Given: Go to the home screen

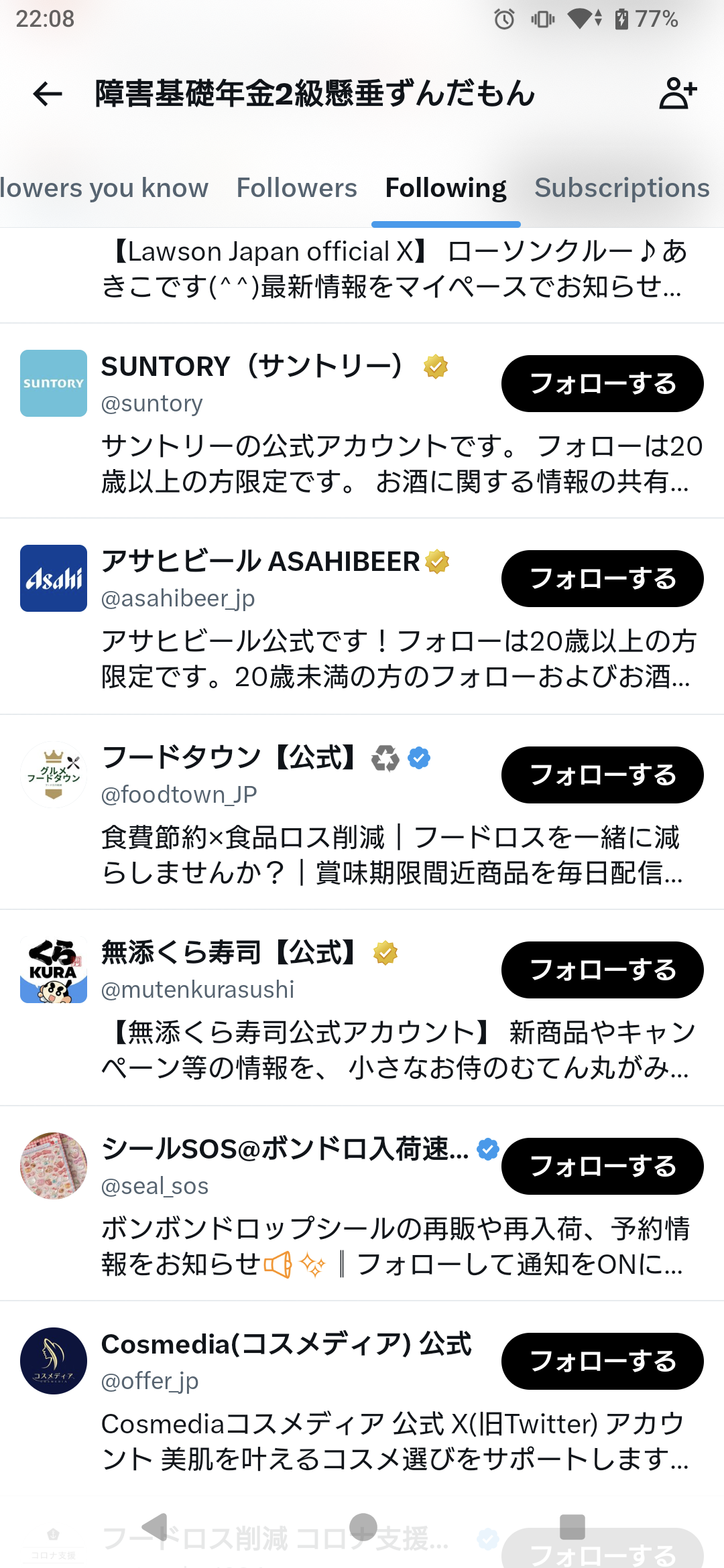Looking at the screenshot, I should pyautogui.click(x=363, y=1527).
